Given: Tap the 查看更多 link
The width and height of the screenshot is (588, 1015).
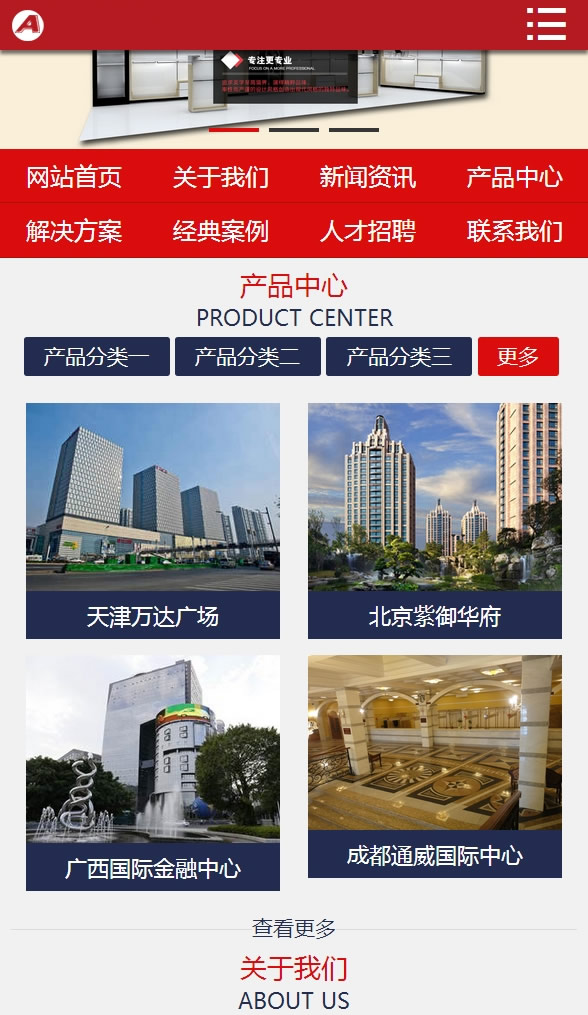Looking at the screenshot, I should tap(294, 928).
